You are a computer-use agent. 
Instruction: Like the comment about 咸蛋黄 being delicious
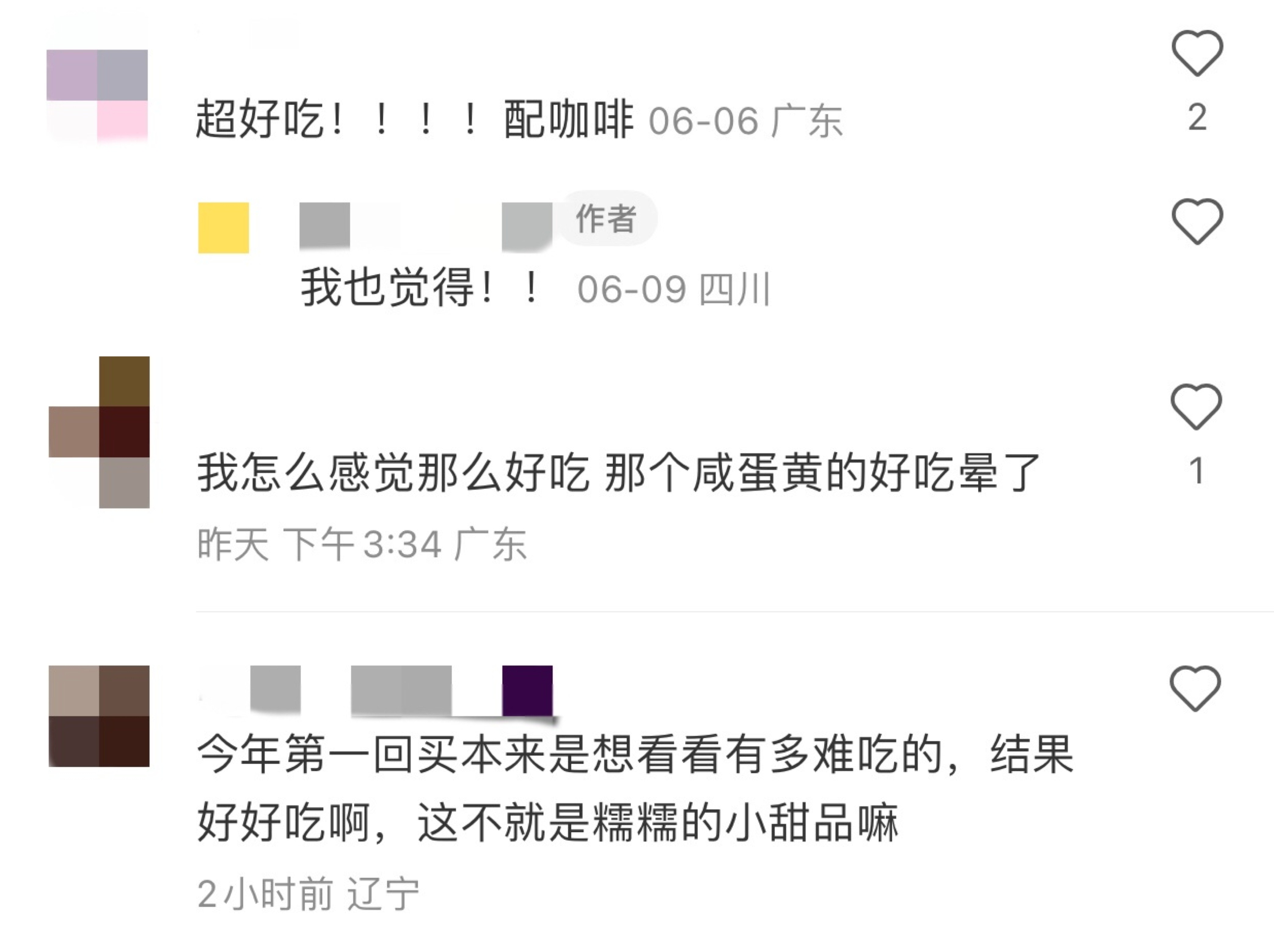click(x=1196, y=407)
